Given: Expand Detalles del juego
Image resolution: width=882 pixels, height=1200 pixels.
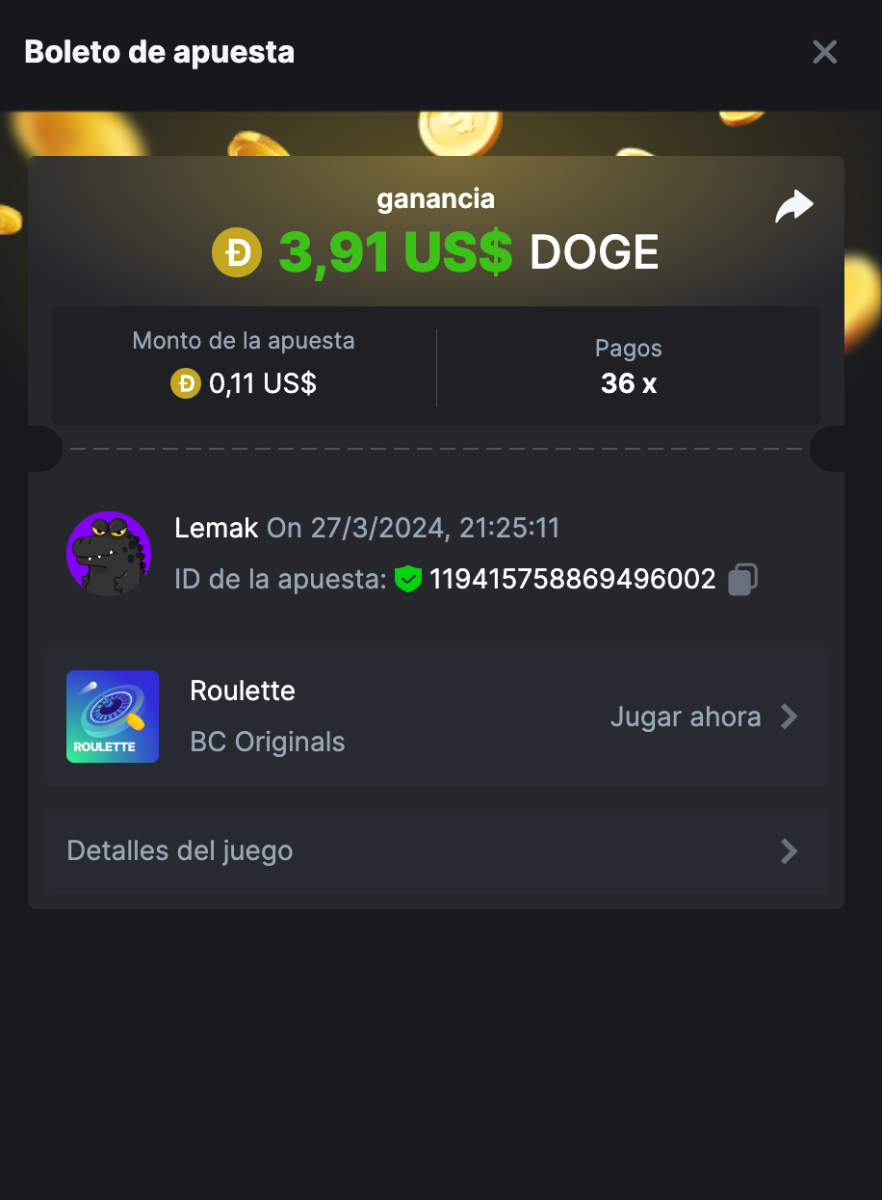Looking at the screenshot, I should pos(435,851).
